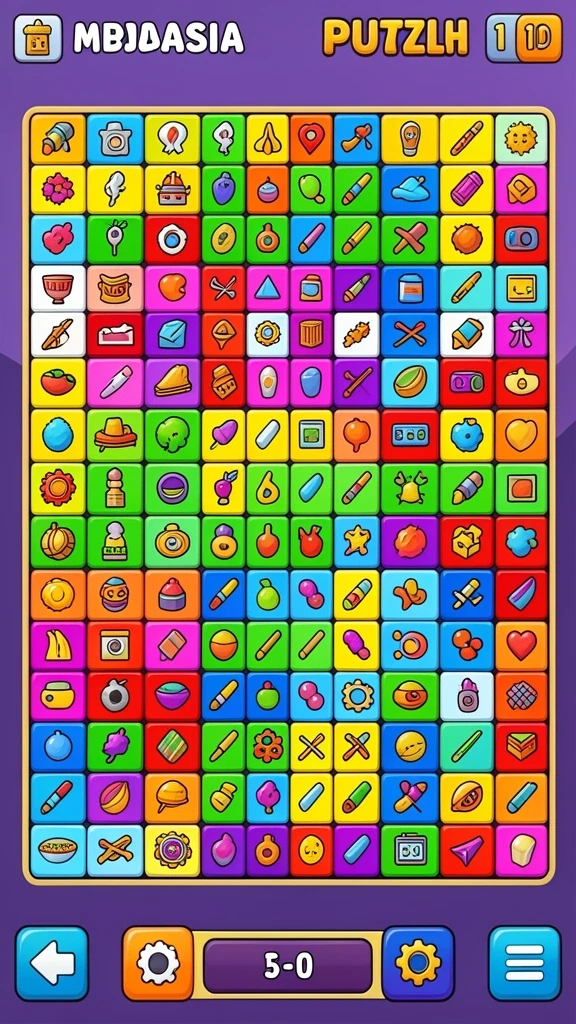Select the food bowl tile on light blue
This screenshot has height=1024, width=576.
point(57,850)
